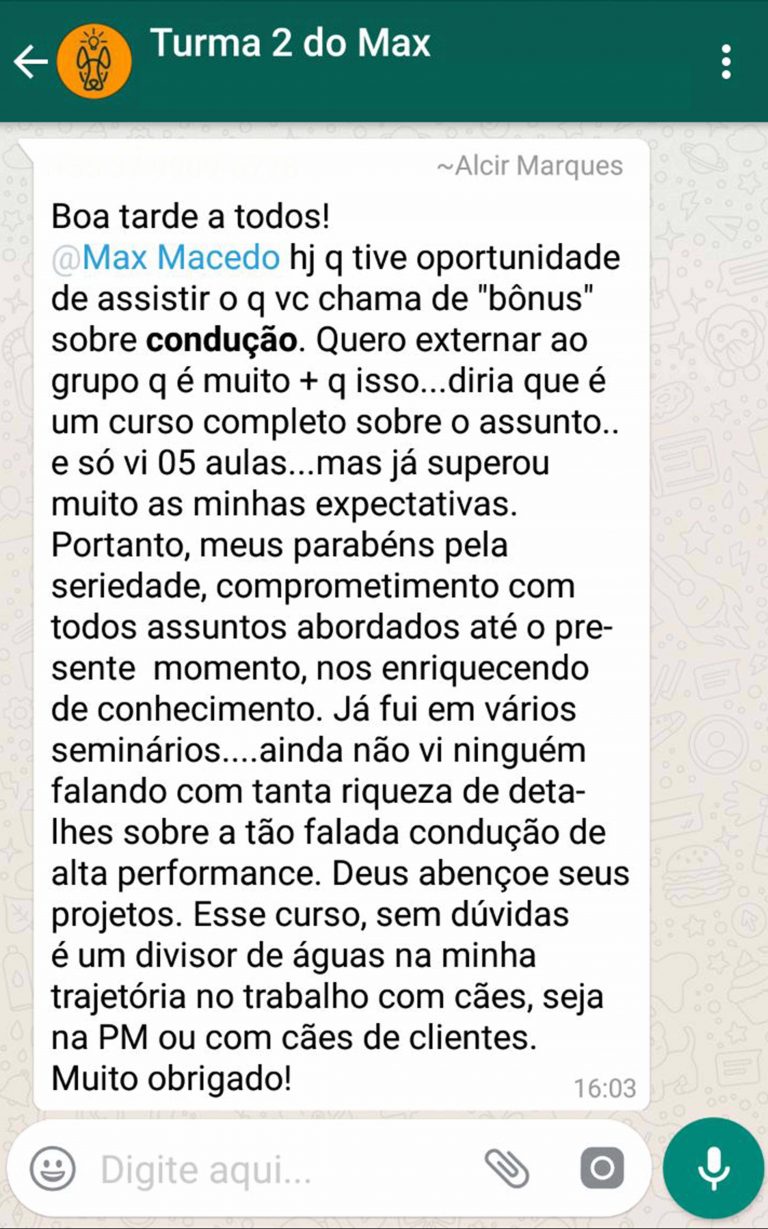This screenshot has width=768, height=1229.
Task: Tap the microphone voice message button
Action: [x=713, y=1167]
